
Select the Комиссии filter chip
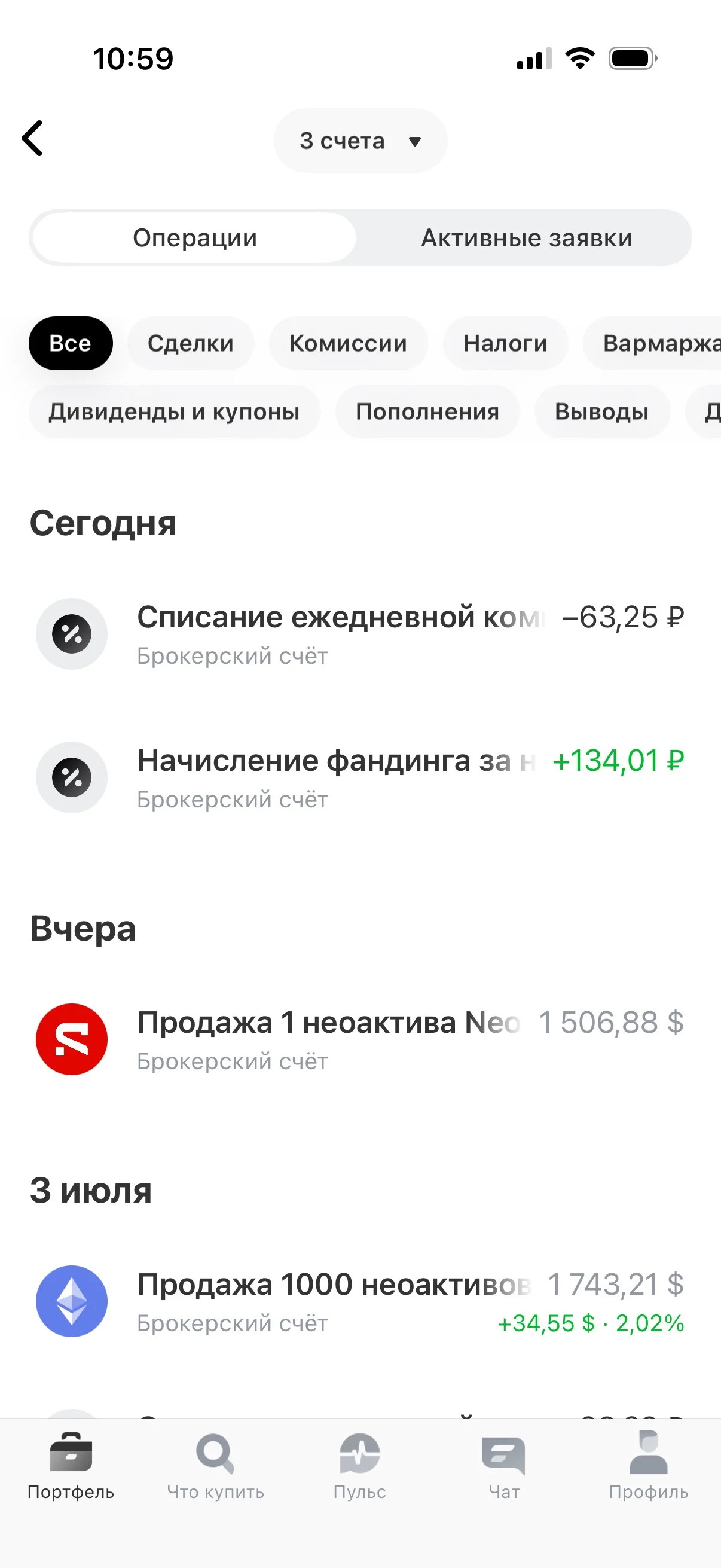click(x=348, y=343)
